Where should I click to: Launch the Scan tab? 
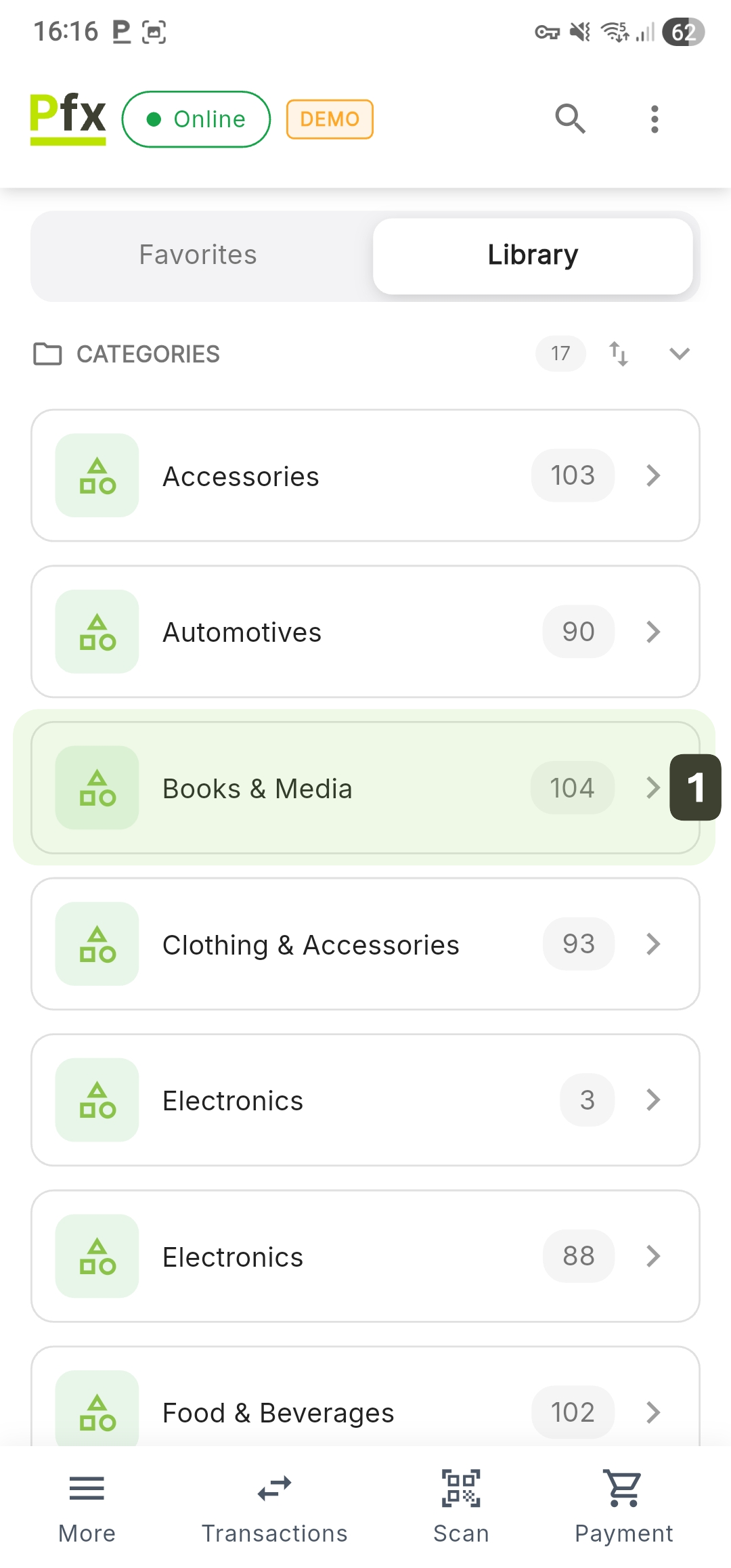coord(461,1507)
